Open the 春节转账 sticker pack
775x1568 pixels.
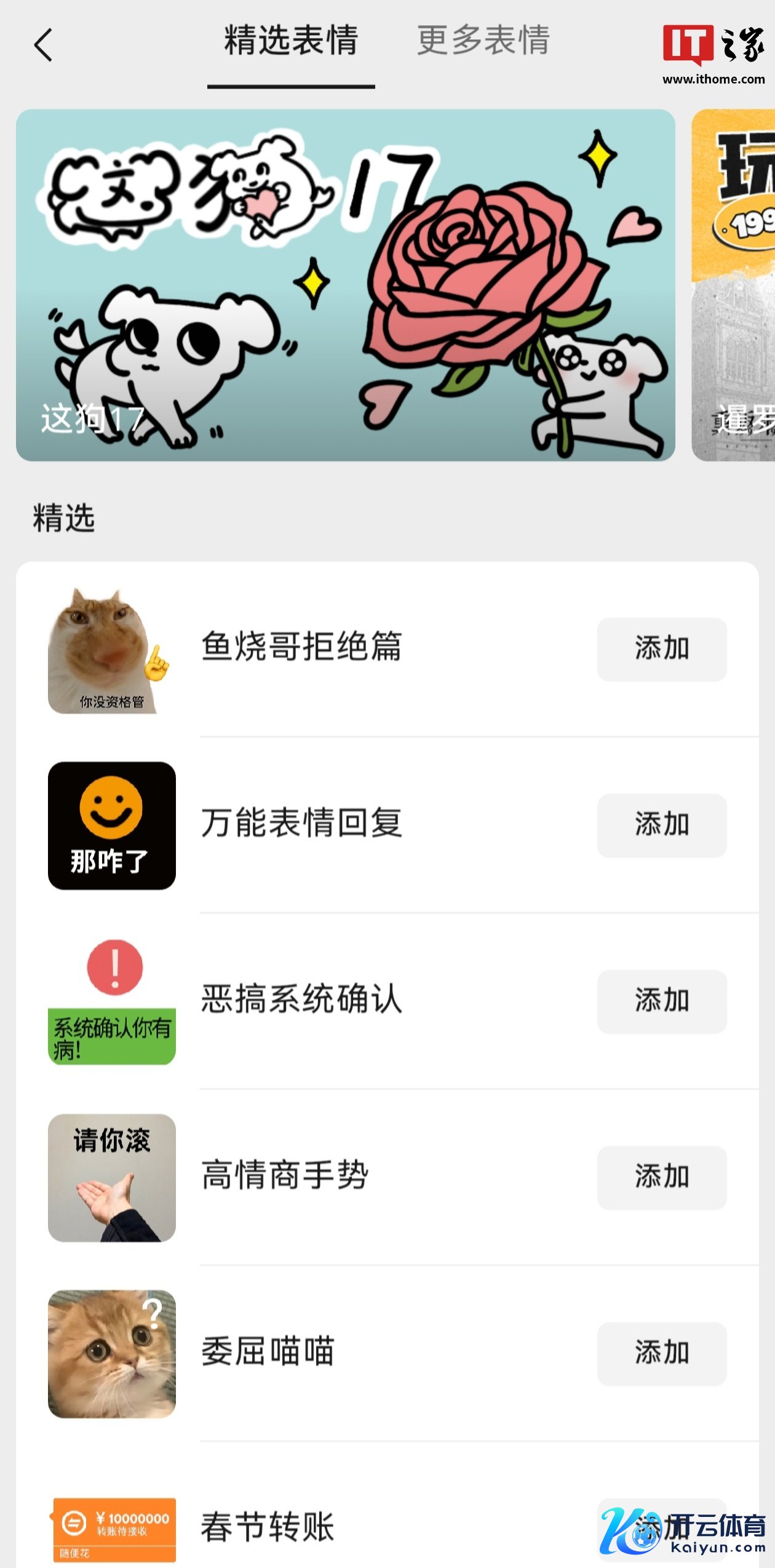(268, 1527)
